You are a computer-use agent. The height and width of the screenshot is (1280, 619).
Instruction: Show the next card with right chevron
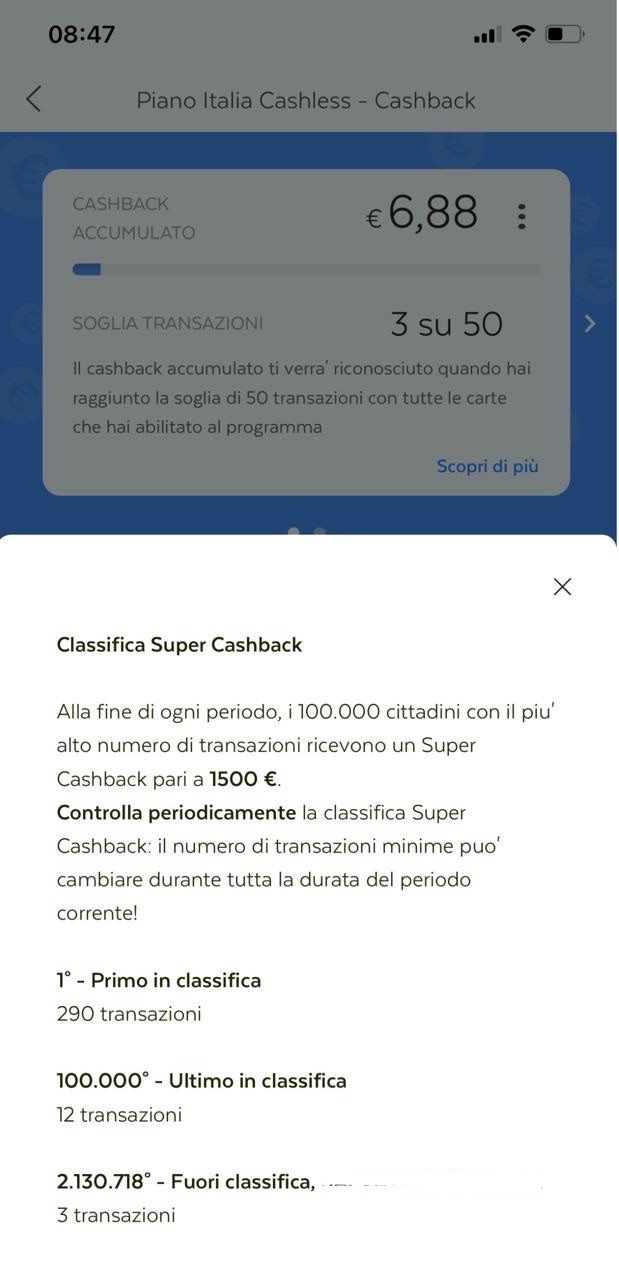[x=590, y=323]
